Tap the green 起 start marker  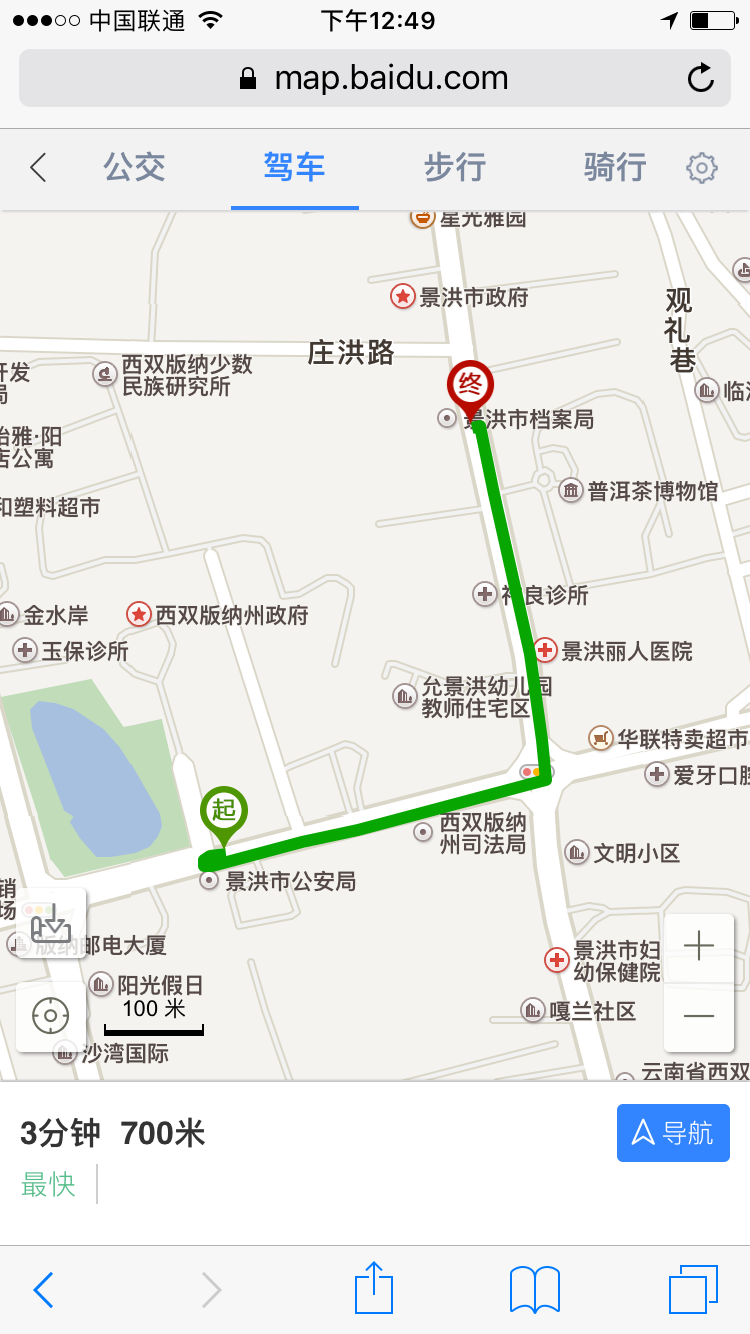(x=224, y=812)
